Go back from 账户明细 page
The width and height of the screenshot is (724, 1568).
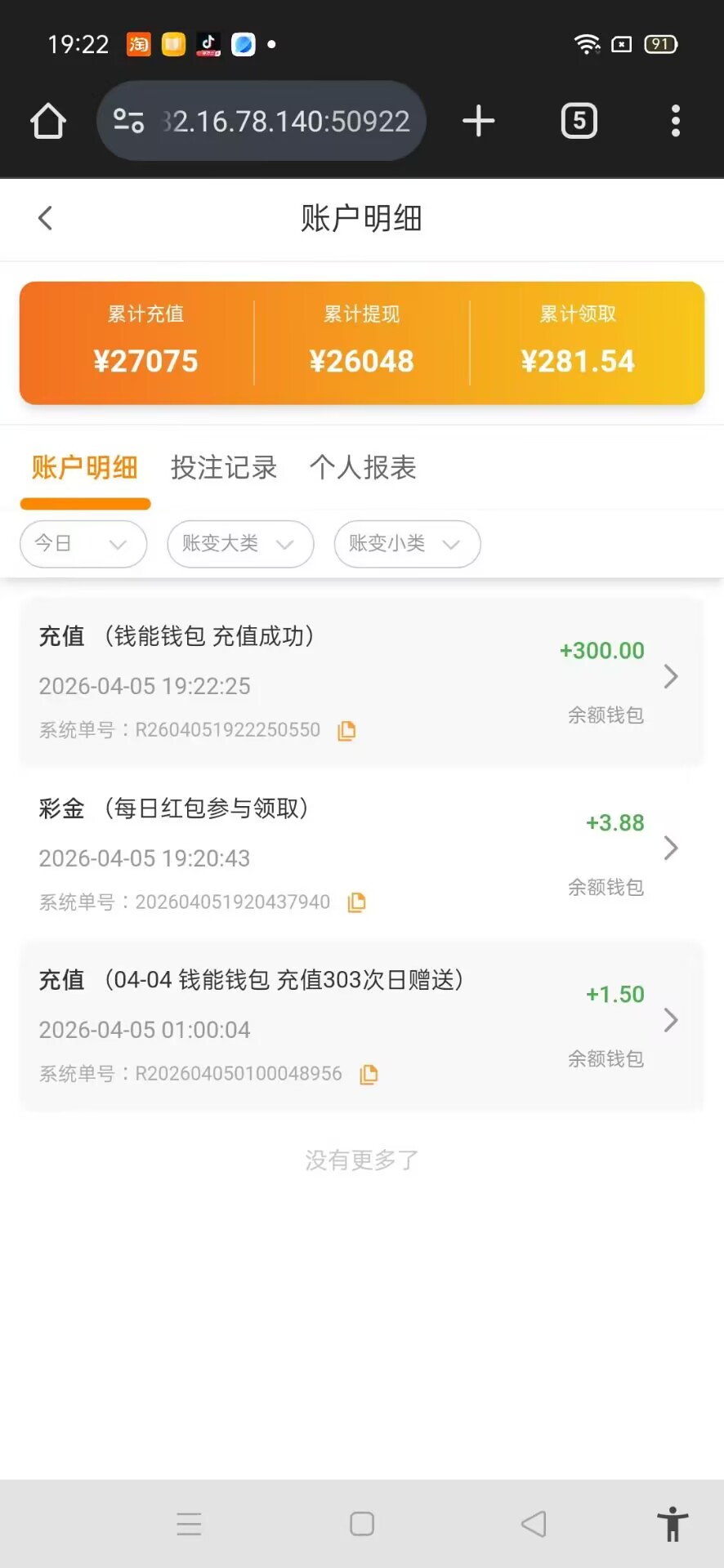tap(45, 218)
